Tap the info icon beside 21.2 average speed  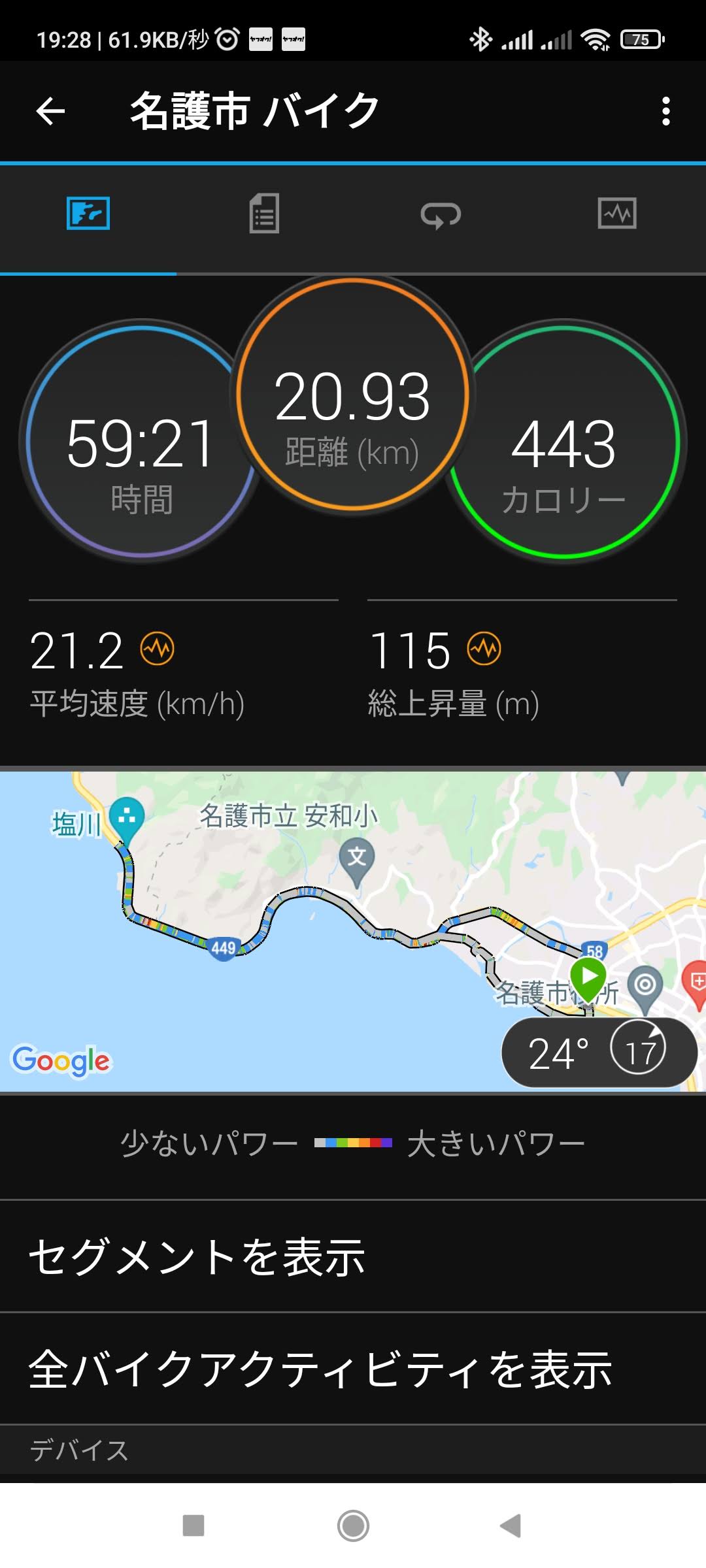[x=158, y=649]
